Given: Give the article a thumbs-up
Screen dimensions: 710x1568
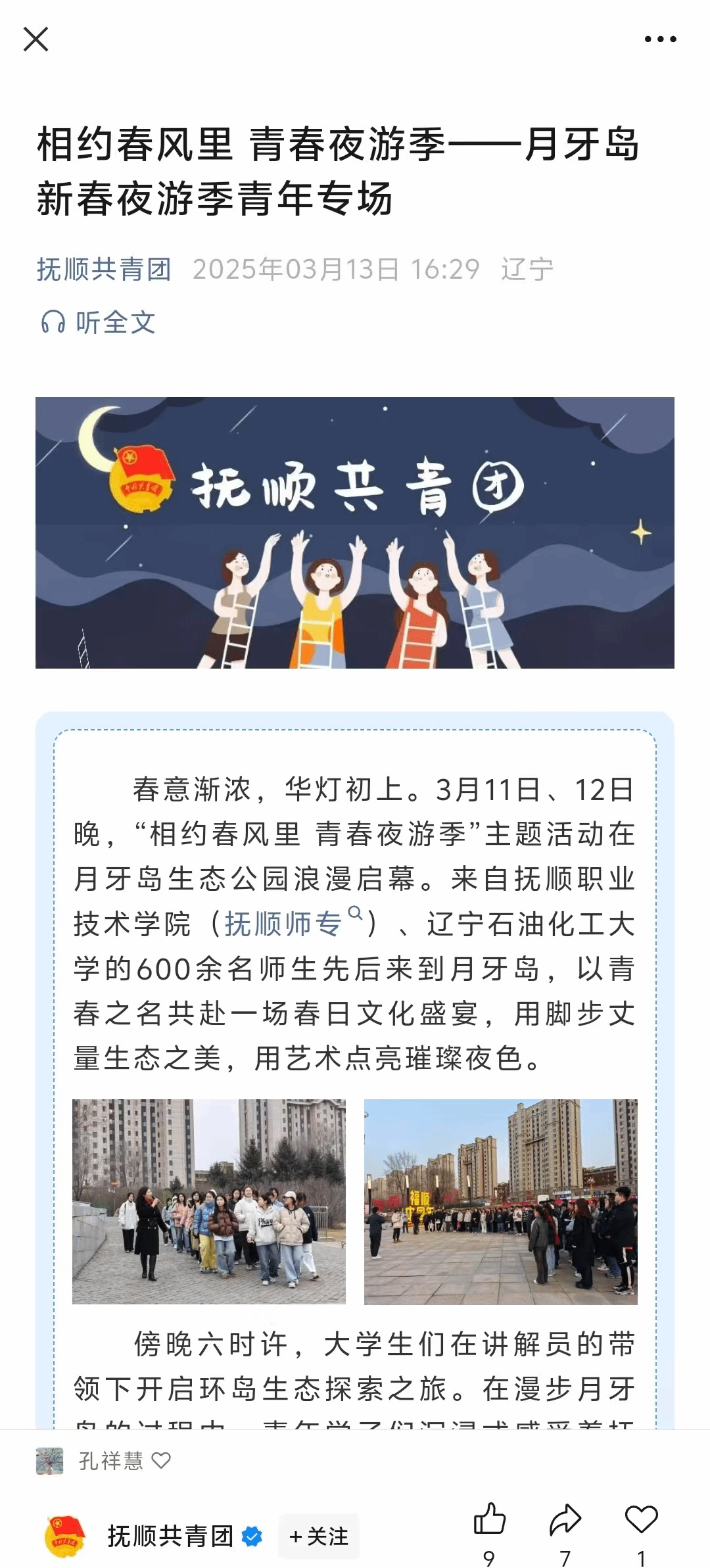Looking at the screenshot, I should coord(490,1520).
